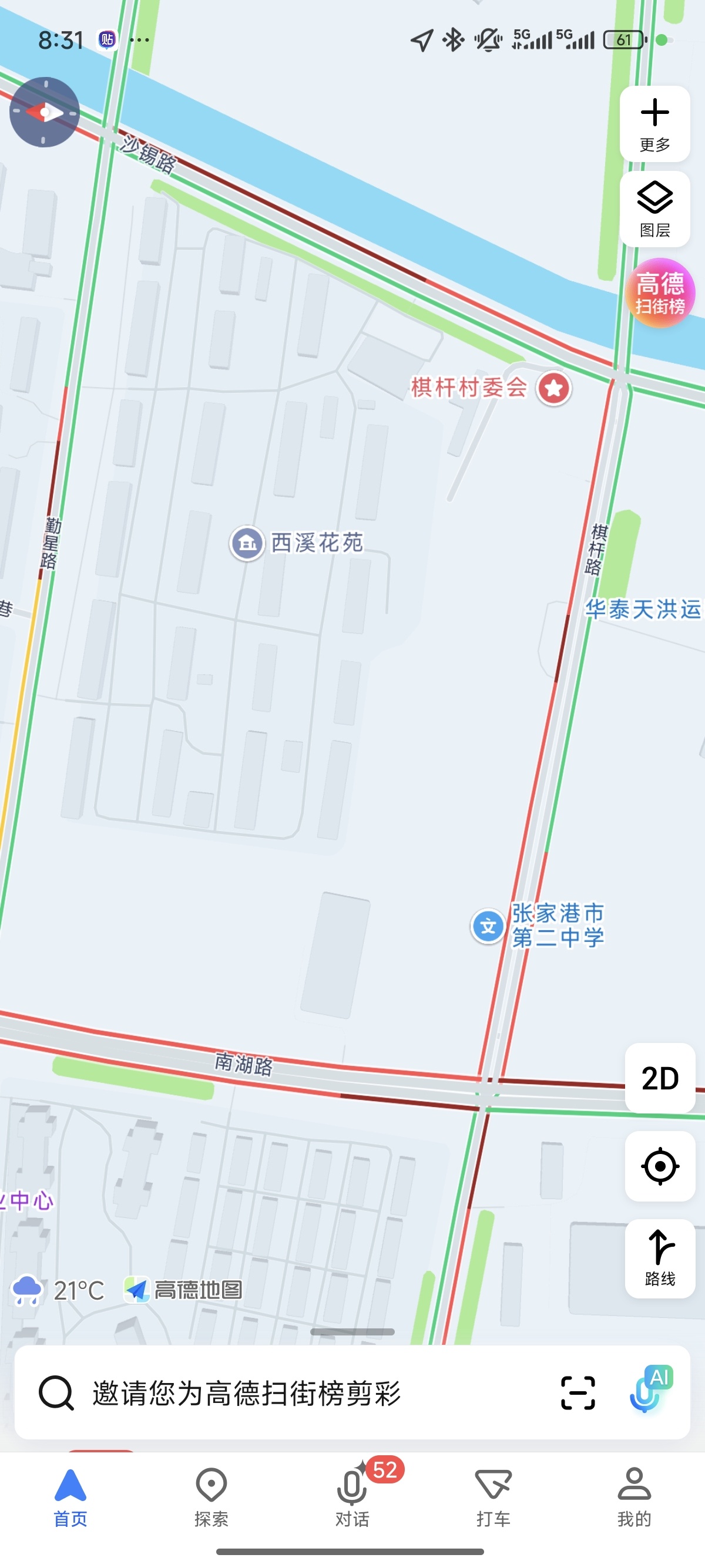This screenshot has height=1568, width=705.
Task: Select the 西溪花苑 map marker
Action: (247, 543)
